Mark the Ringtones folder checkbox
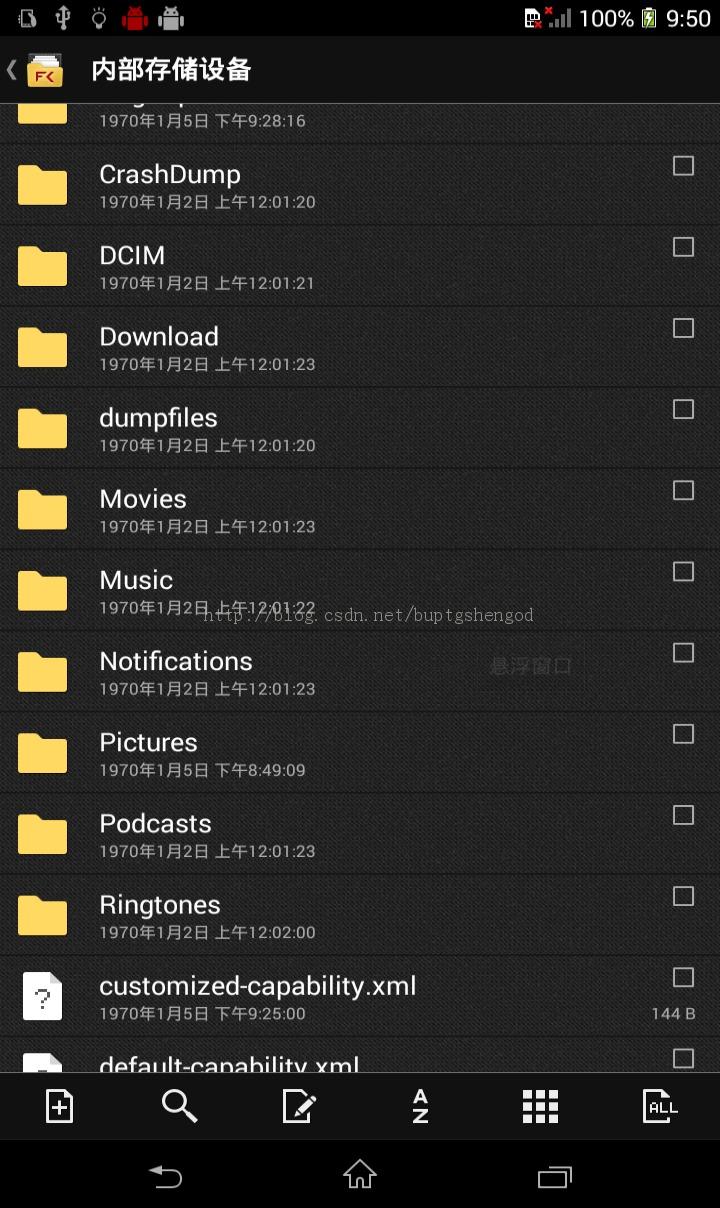Viewport: 720px width, 1208px height. (x=683, y=896)
